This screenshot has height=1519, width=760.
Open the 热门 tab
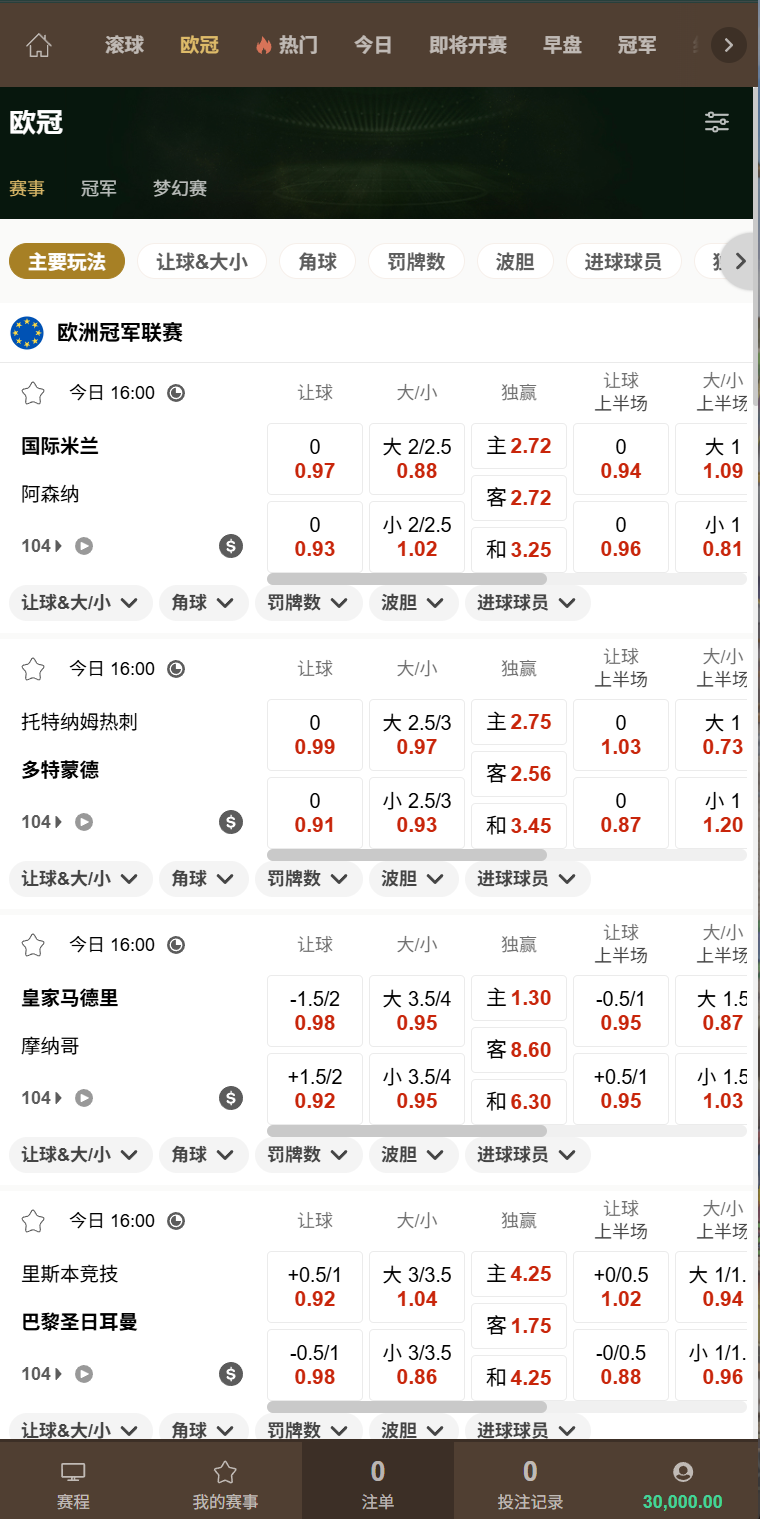pos(287,45)
